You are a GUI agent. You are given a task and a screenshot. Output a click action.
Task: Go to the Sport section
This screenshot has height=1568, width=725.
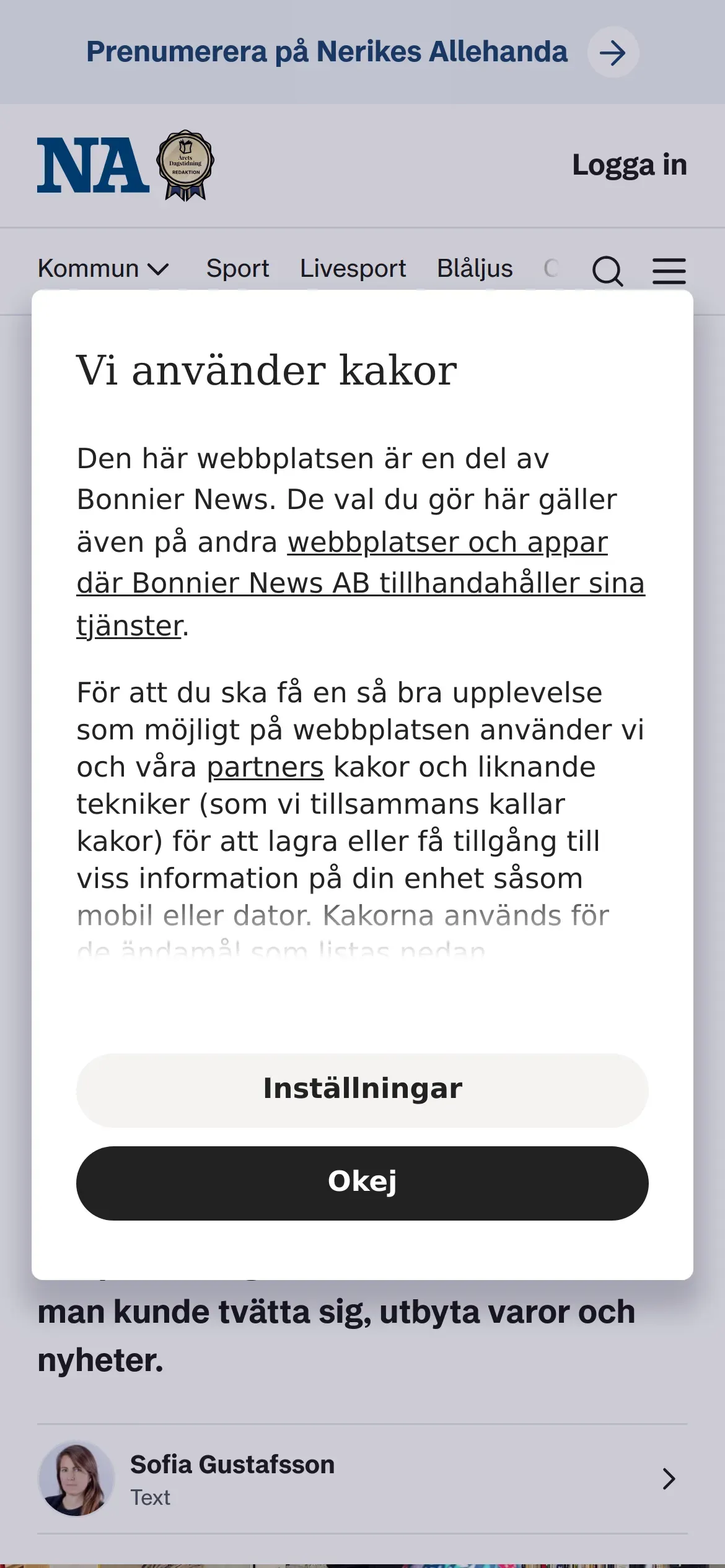click(237, 269)
